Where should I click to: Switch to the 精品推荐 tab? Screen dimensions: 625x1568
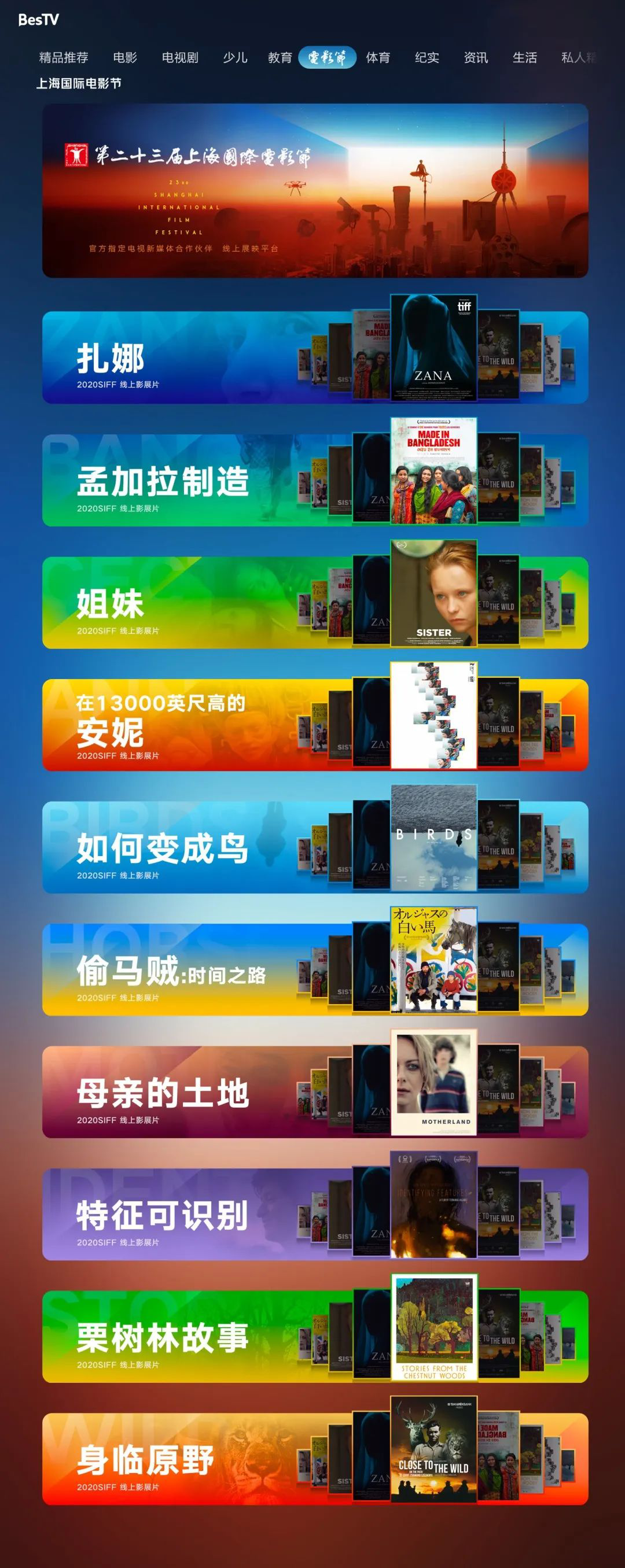pos(63,58)
